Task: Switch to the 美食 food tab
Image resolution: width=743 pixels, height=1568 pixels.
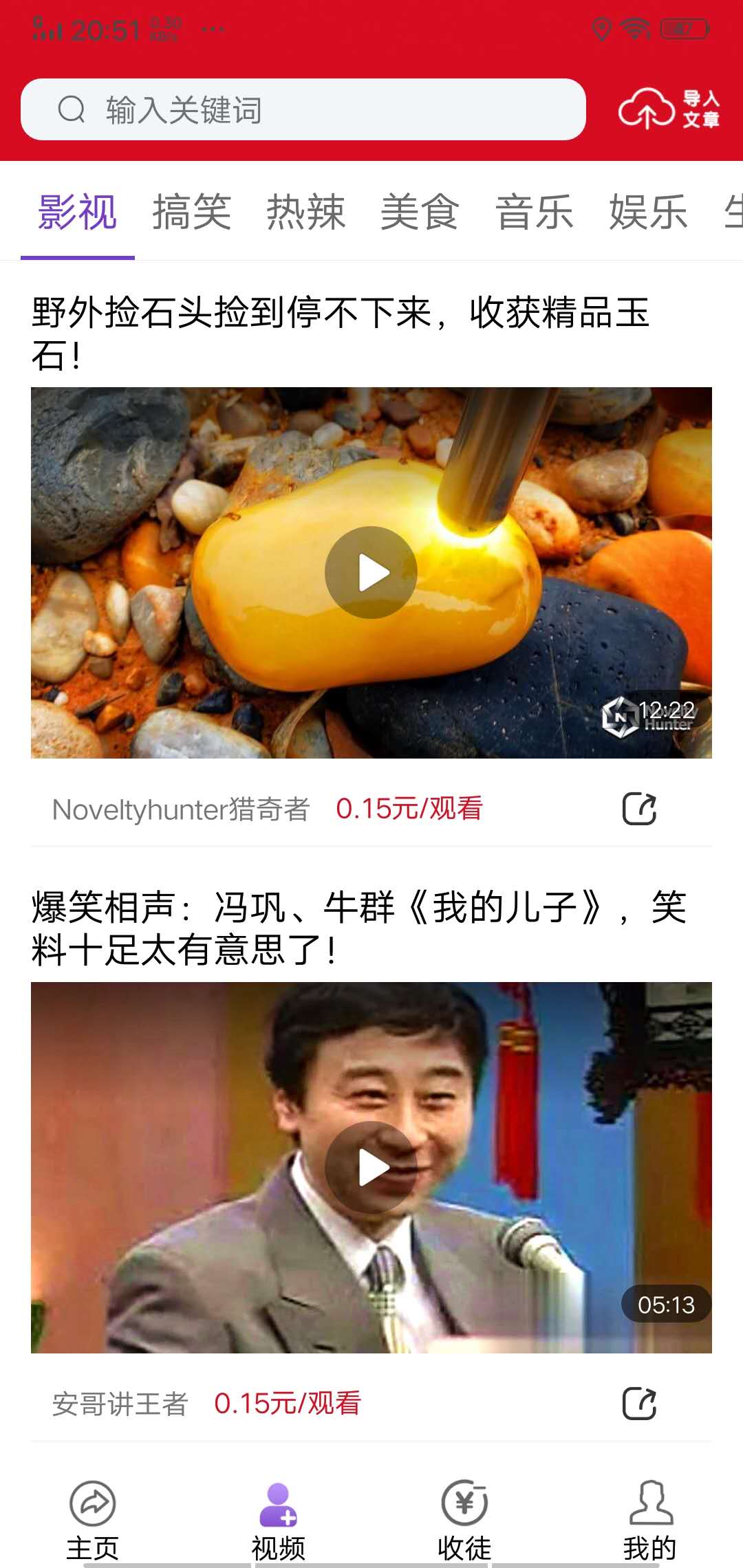Action: [x=421, y=213]
